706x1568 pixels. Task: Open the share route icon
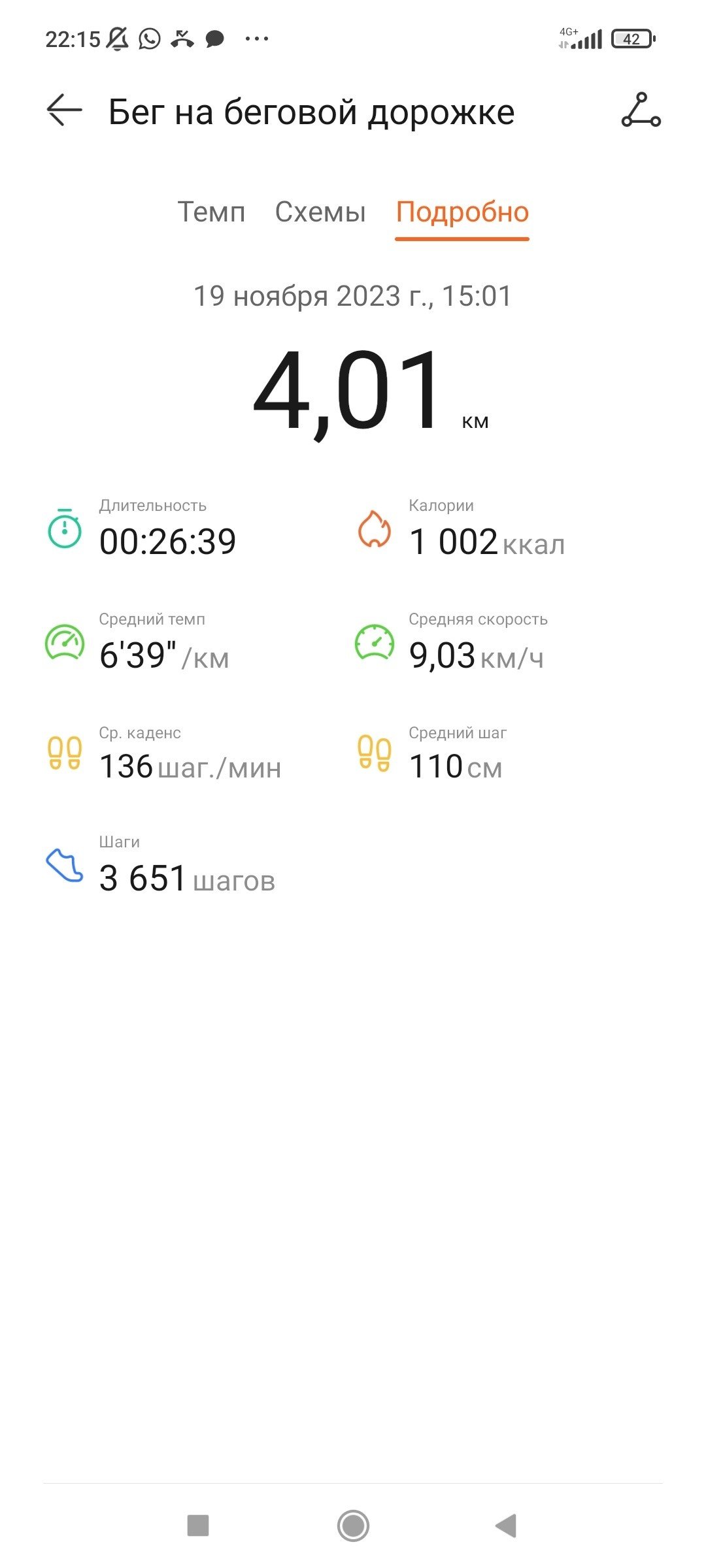(641, 110)
